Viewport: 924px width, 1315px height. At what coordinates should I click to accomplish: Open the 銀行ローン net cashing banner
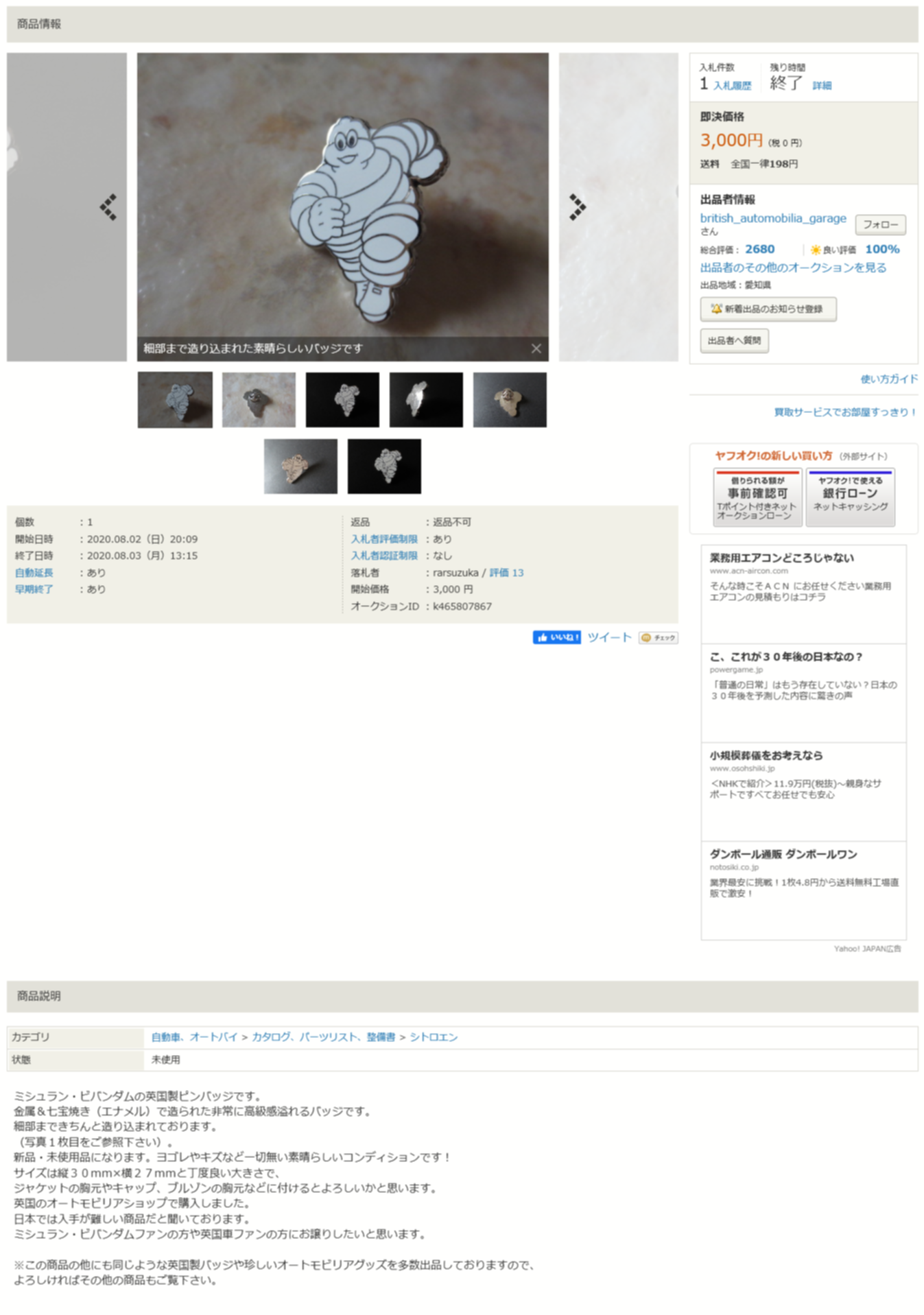click(x=850, y=497)
